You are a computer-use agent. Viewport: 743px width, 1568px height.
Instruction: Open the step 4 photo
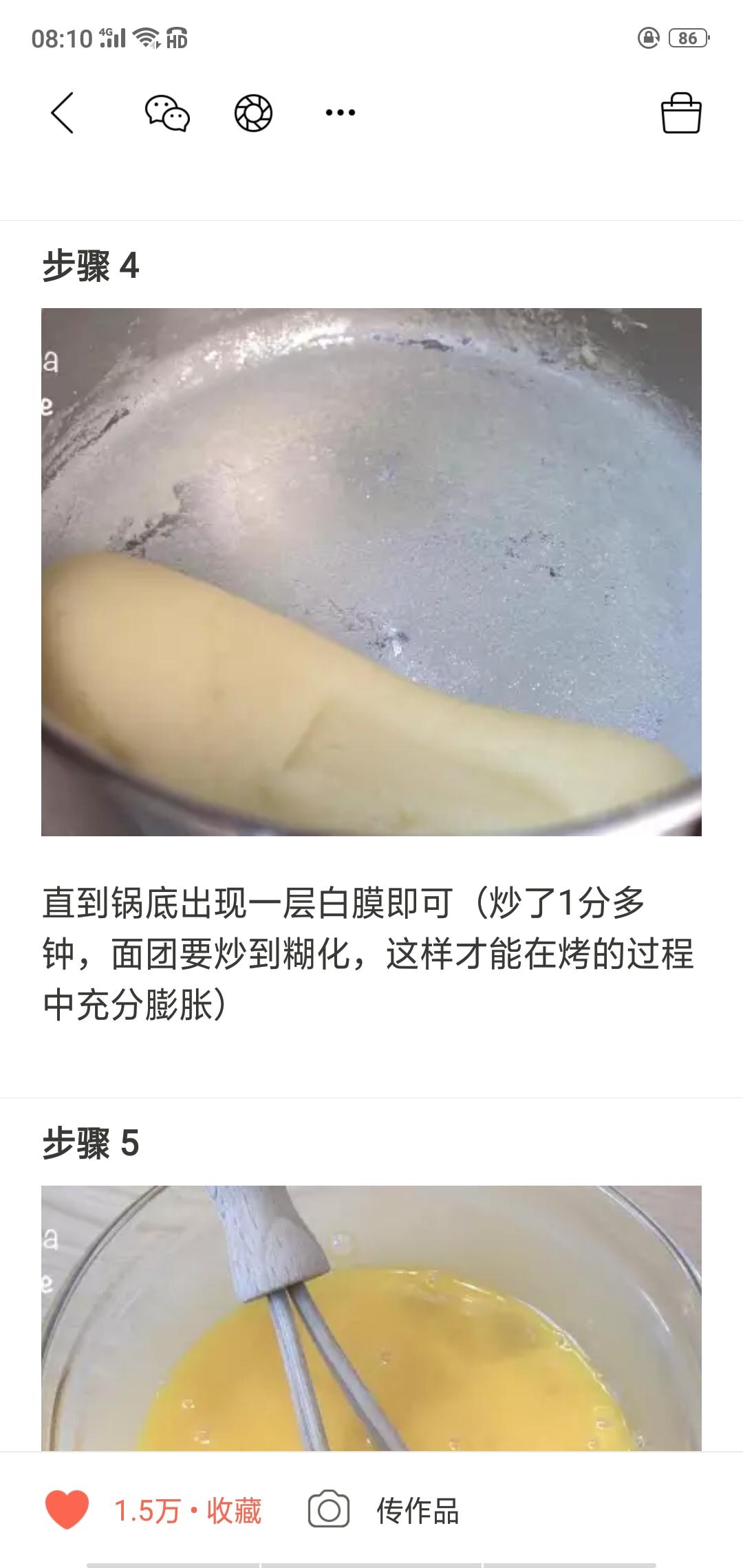click(x=371, y=571)
